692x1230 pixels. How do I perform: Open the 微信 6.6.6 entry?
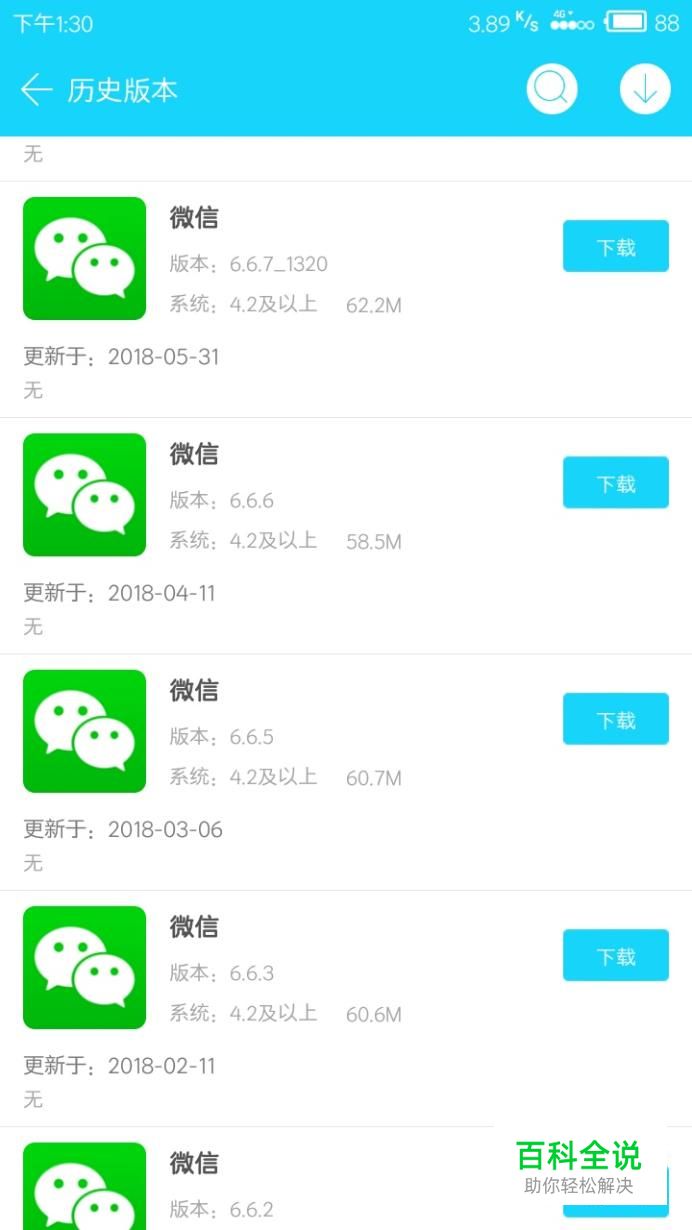(346, 536)
